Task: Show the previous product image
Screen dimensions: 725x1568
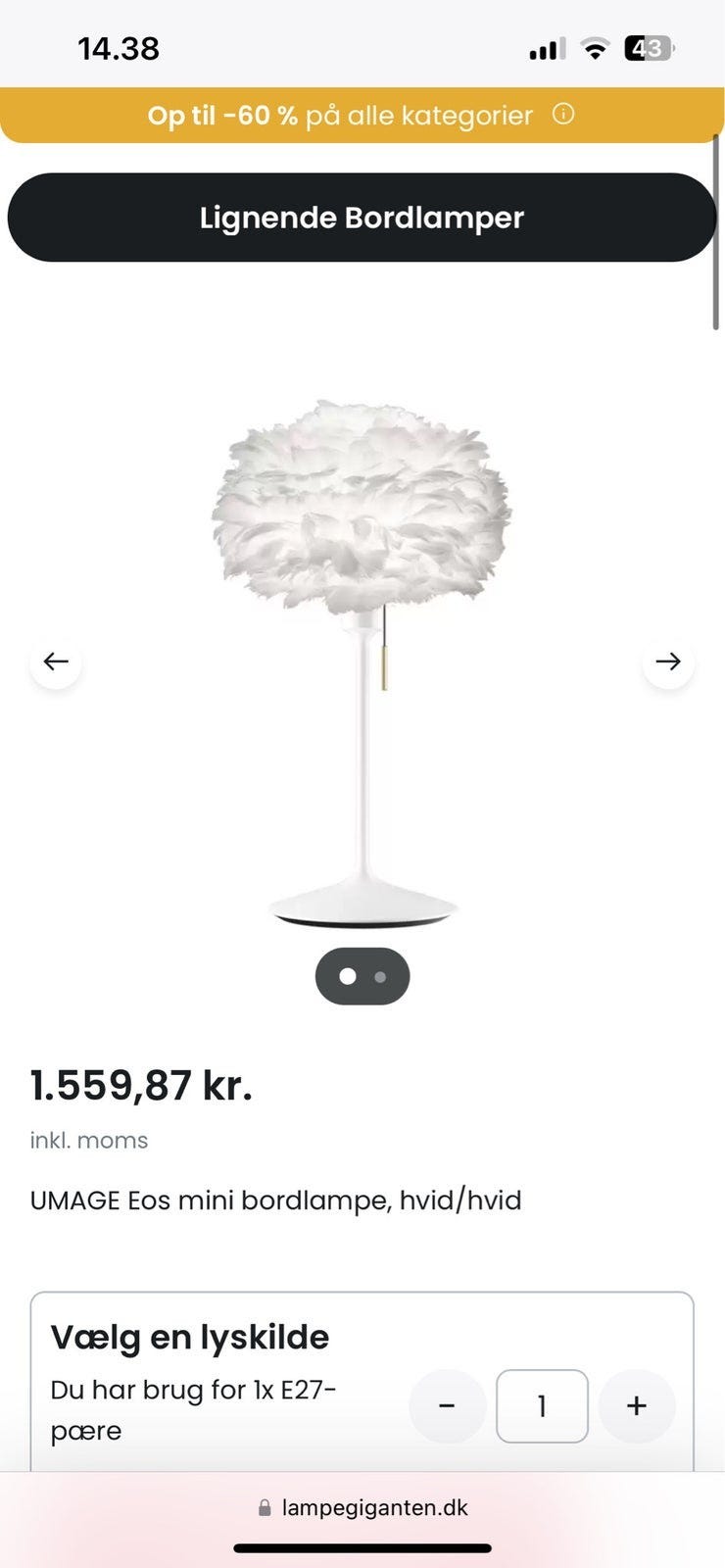Action: (56, 661)
